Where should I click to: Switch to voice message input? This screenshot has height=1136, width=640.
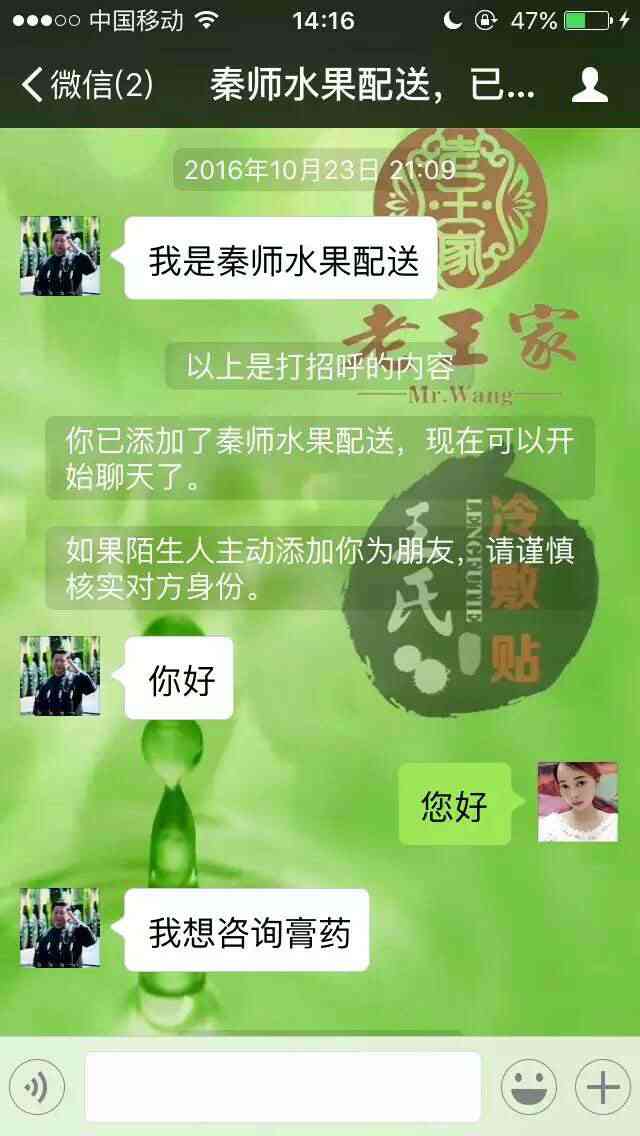click(37, 1087)
